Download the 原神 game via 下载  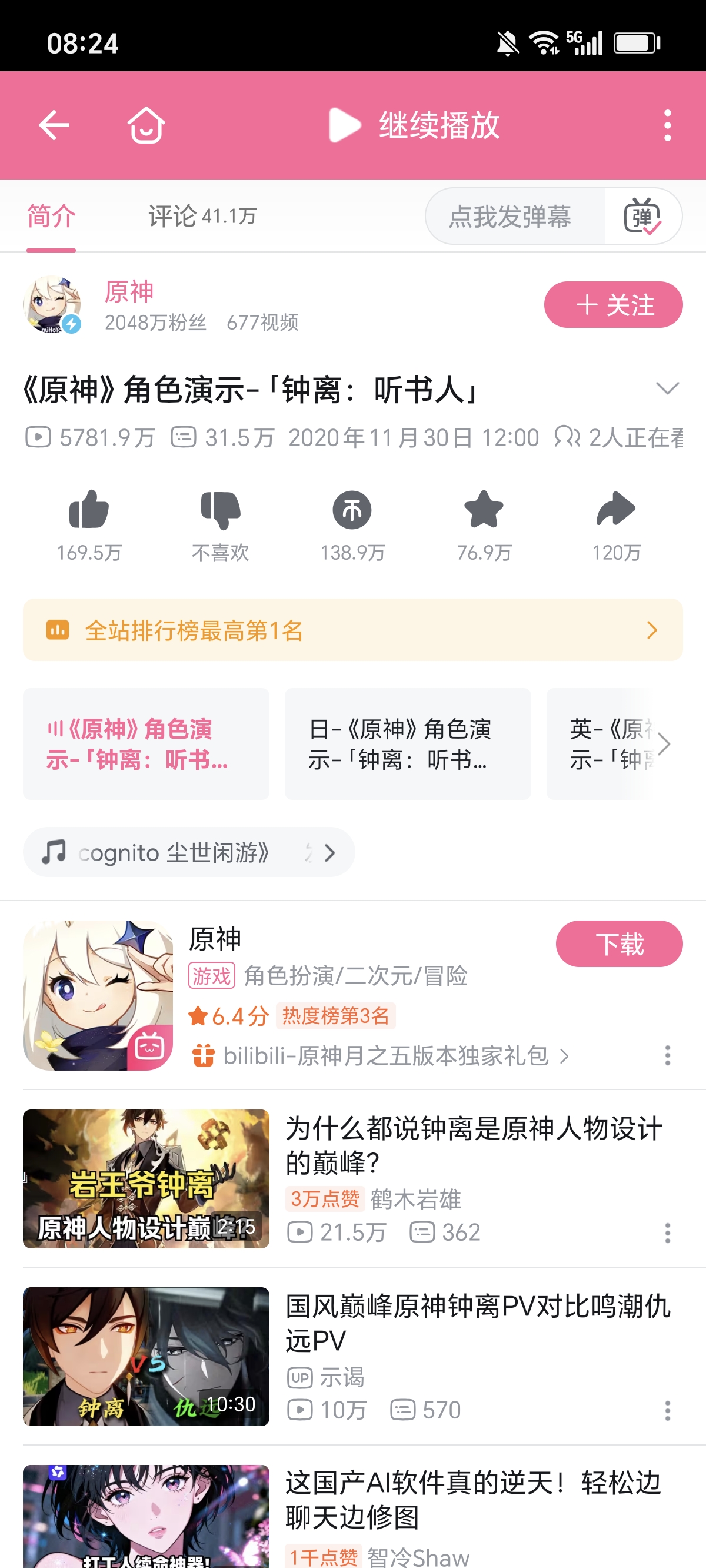coord(619,944)
